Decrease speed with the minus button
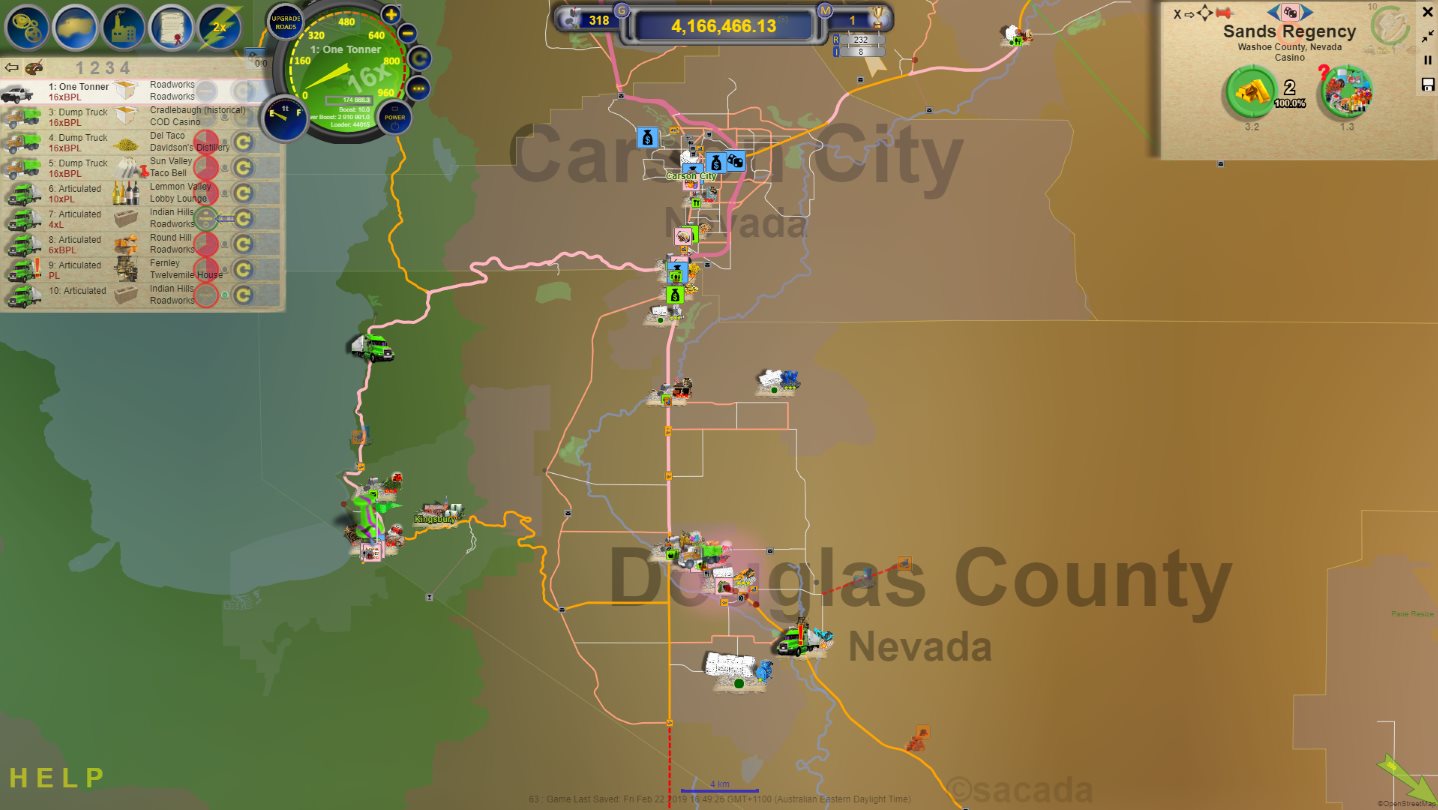The image size is (1438, 810). [407, 34]
